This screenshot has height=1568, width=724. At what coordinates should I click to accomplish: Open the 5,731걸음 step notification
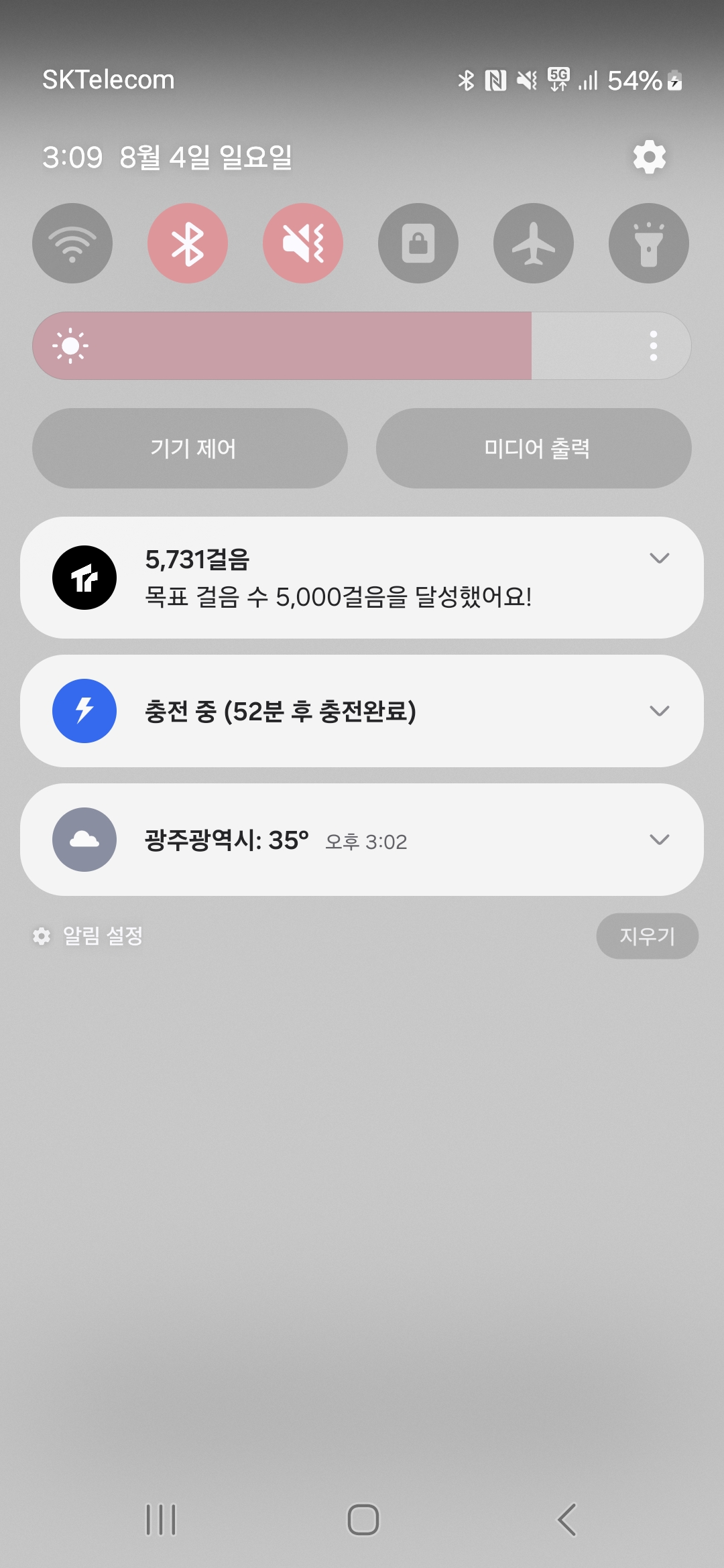pos(335,578)
